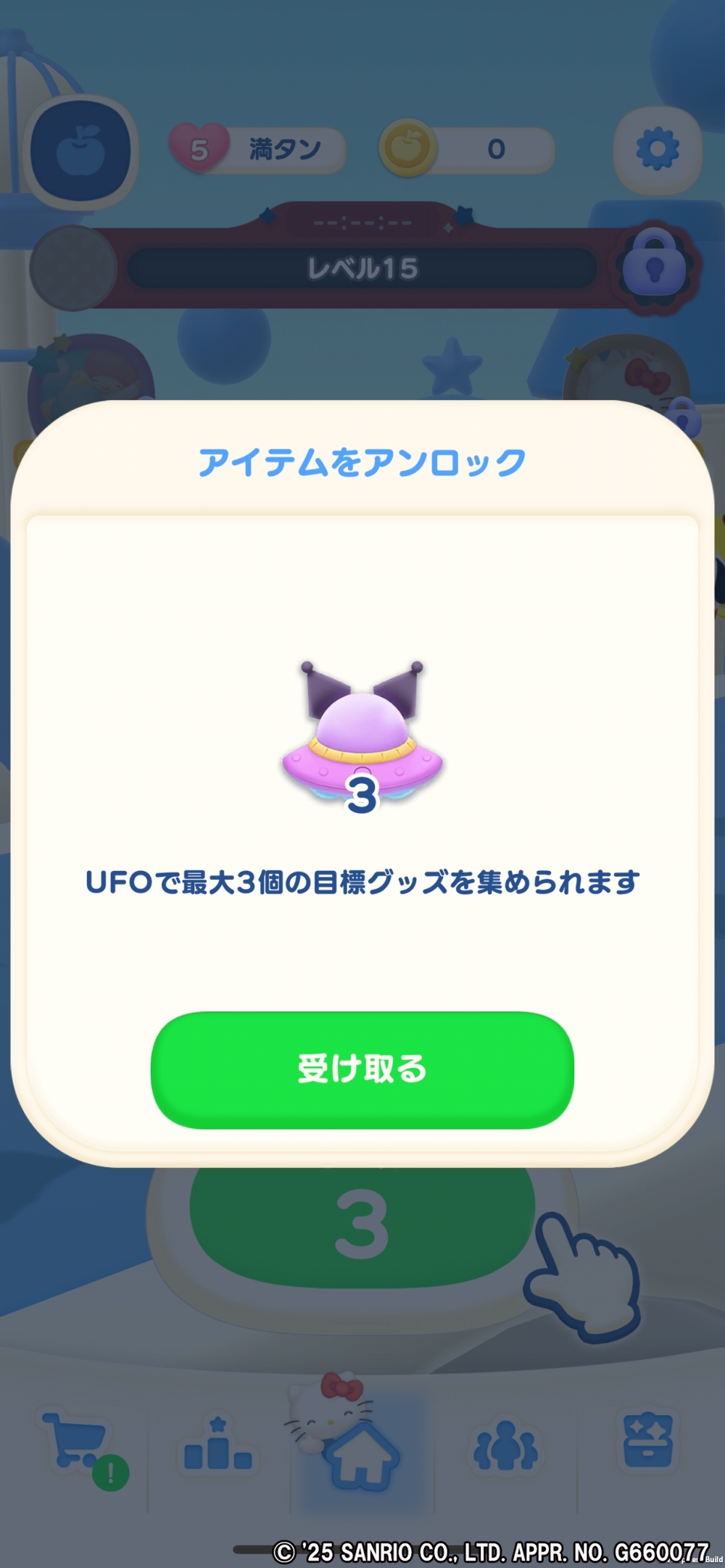Open the collection album tab
The image size is (725, 1568).
pos(648,1442)
